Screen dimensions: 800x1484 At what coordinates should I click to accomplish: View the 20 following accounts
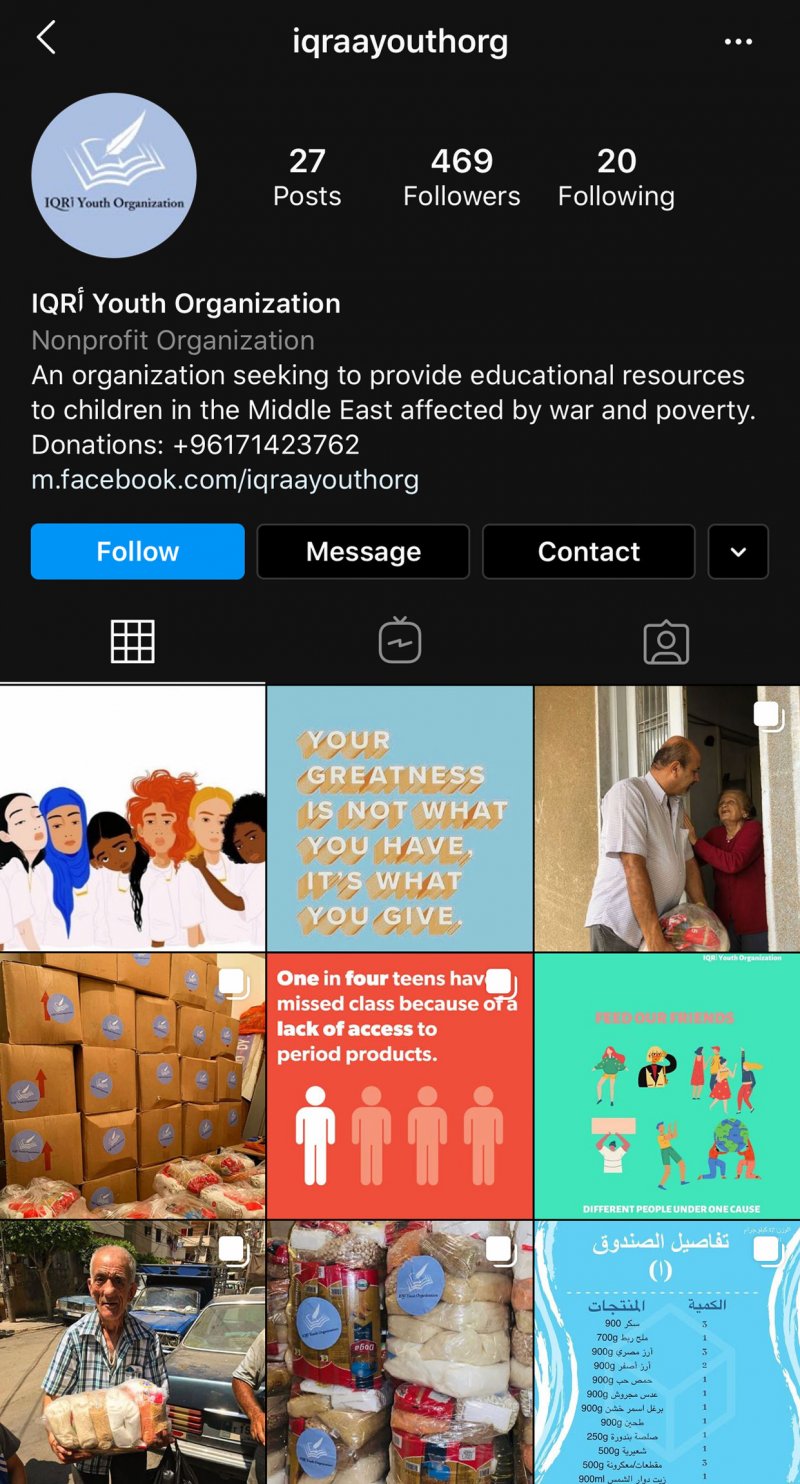[x=616, y=177]
